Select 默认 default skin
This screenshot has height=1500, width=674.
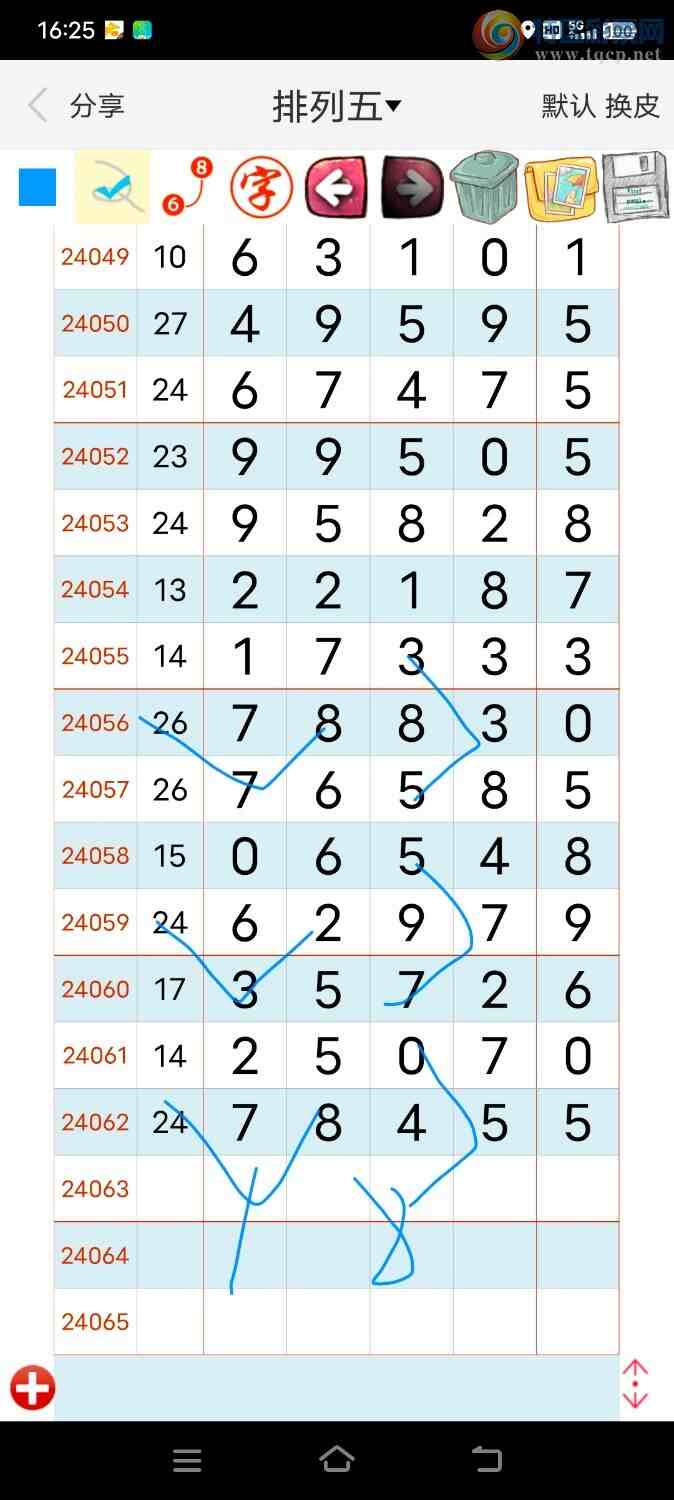pos(568,106)
